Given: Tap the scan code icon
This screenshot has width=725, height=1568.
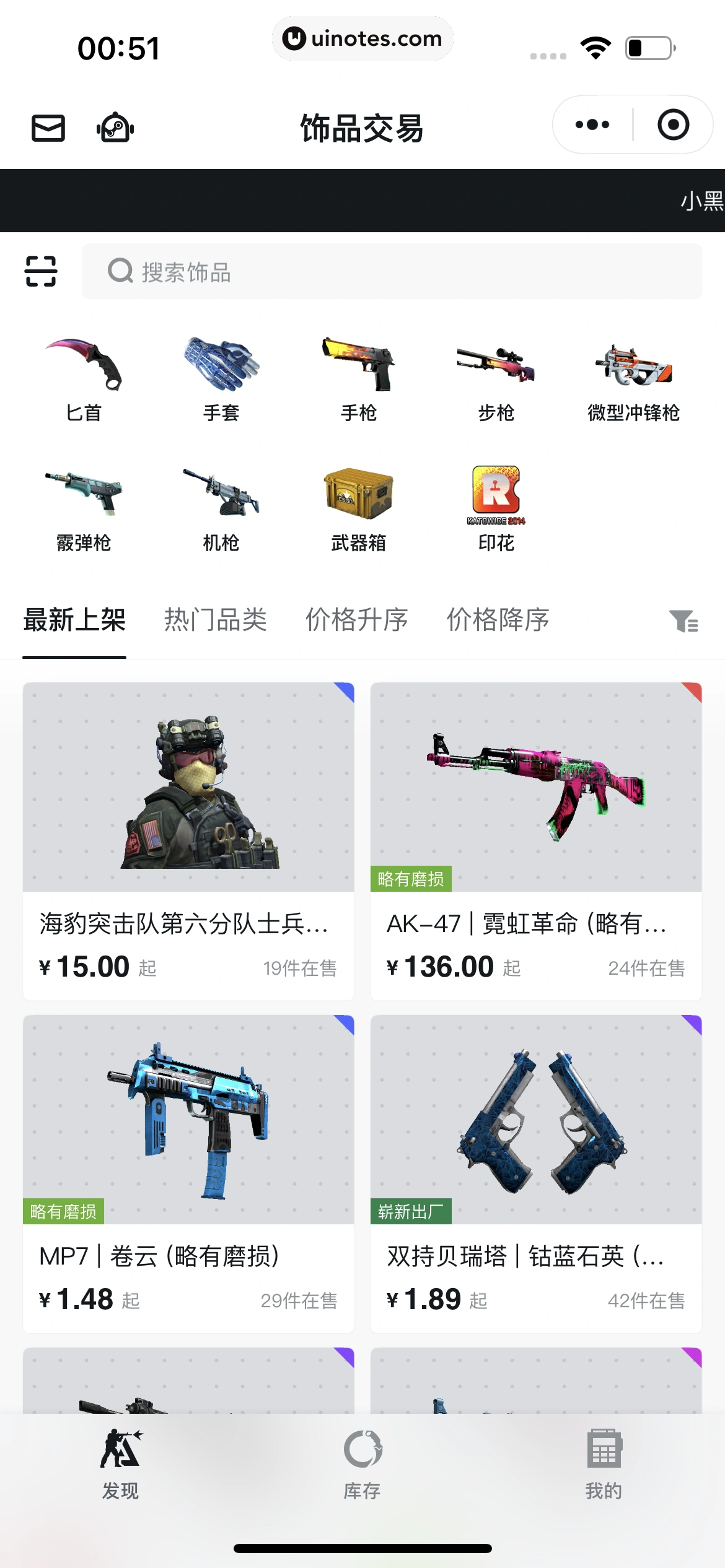Looking at the screenshot, I should pyautogui.click(x=41, y=271).
